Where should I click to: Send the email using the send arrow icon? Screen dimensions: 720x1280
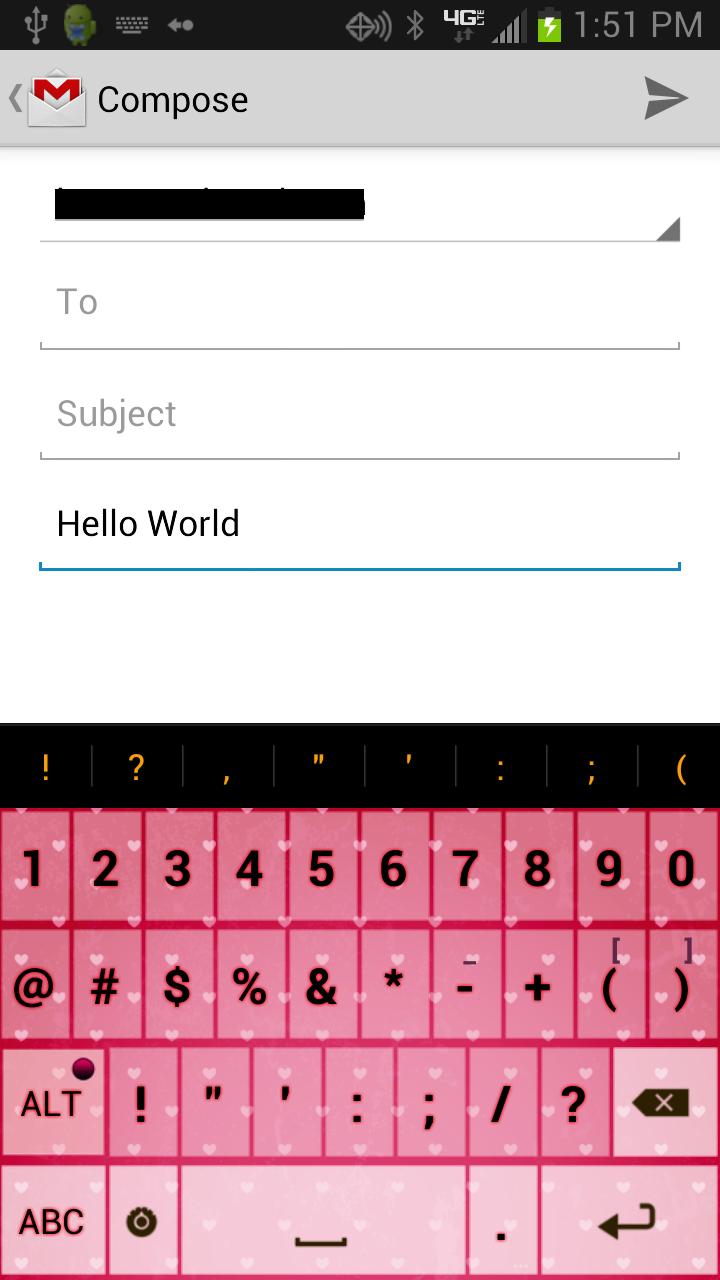pos(666,98)
